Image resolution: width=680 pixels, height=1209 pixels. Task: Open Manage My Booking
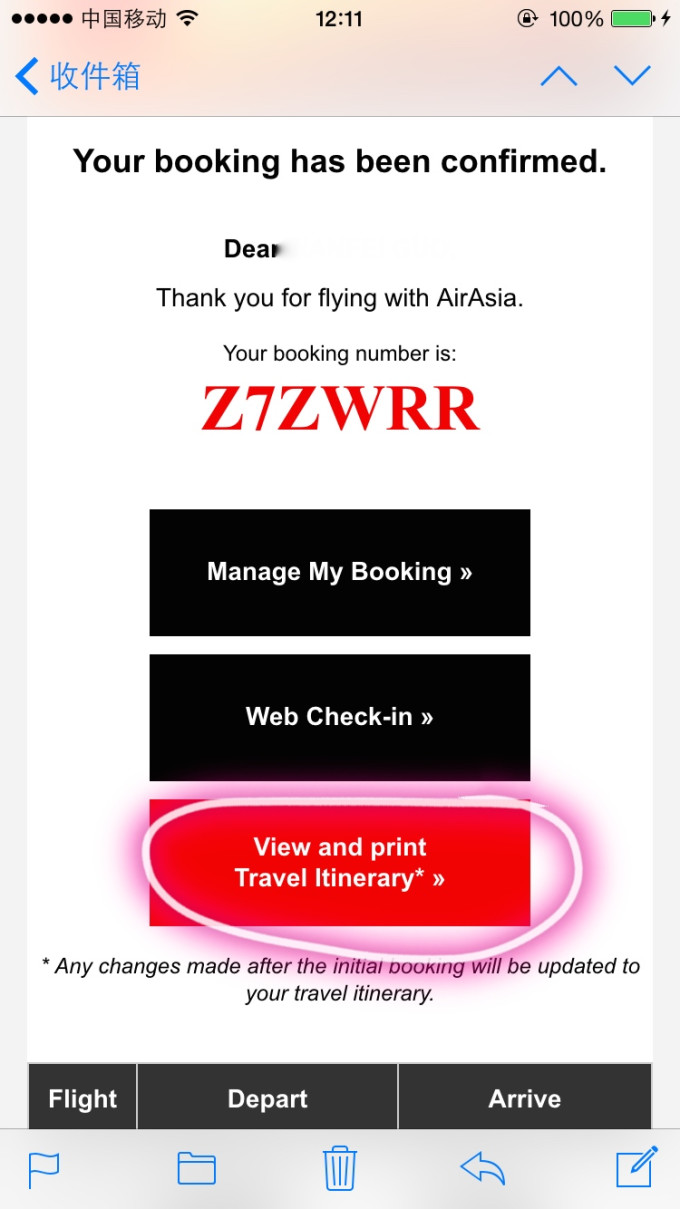tap(339, 572)
